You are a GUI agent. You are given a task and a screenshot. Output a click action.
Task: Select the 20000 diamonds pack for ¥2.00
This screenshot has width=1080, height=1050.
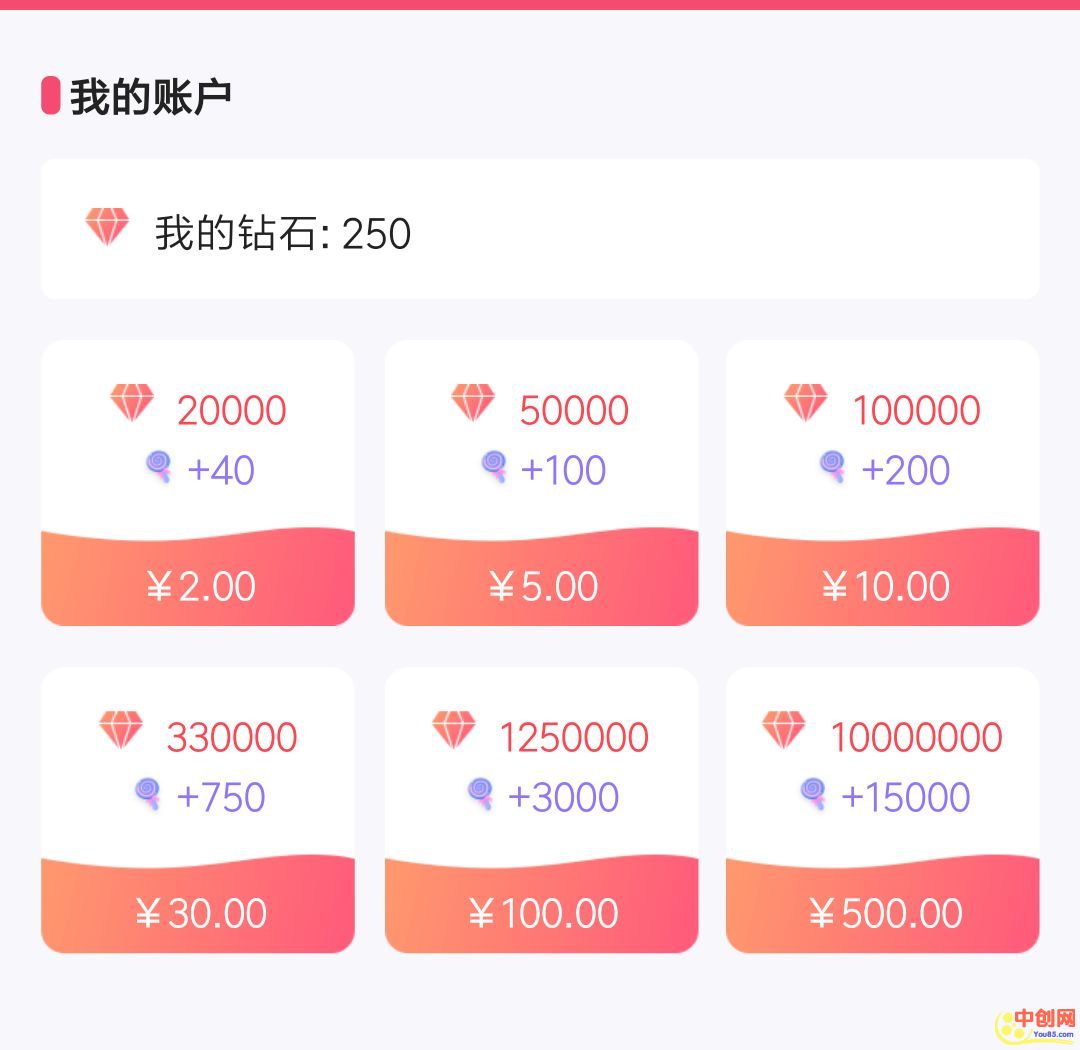coord(198,484)
